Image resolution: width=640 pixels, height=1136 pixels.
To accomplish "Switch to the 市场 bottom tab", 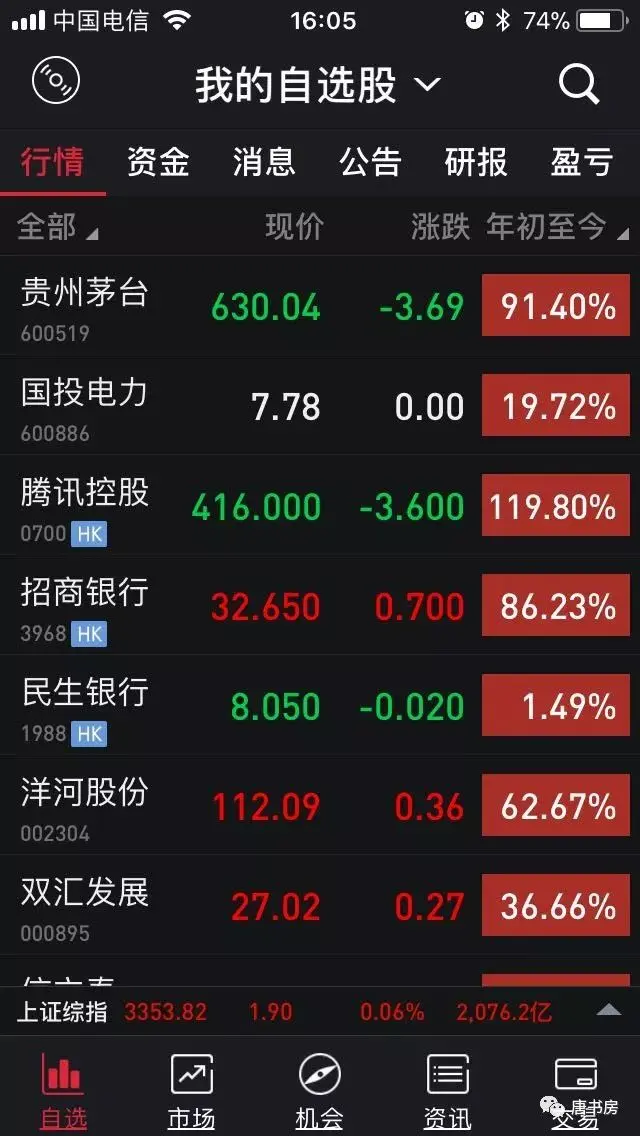I will pos(191,1090).
